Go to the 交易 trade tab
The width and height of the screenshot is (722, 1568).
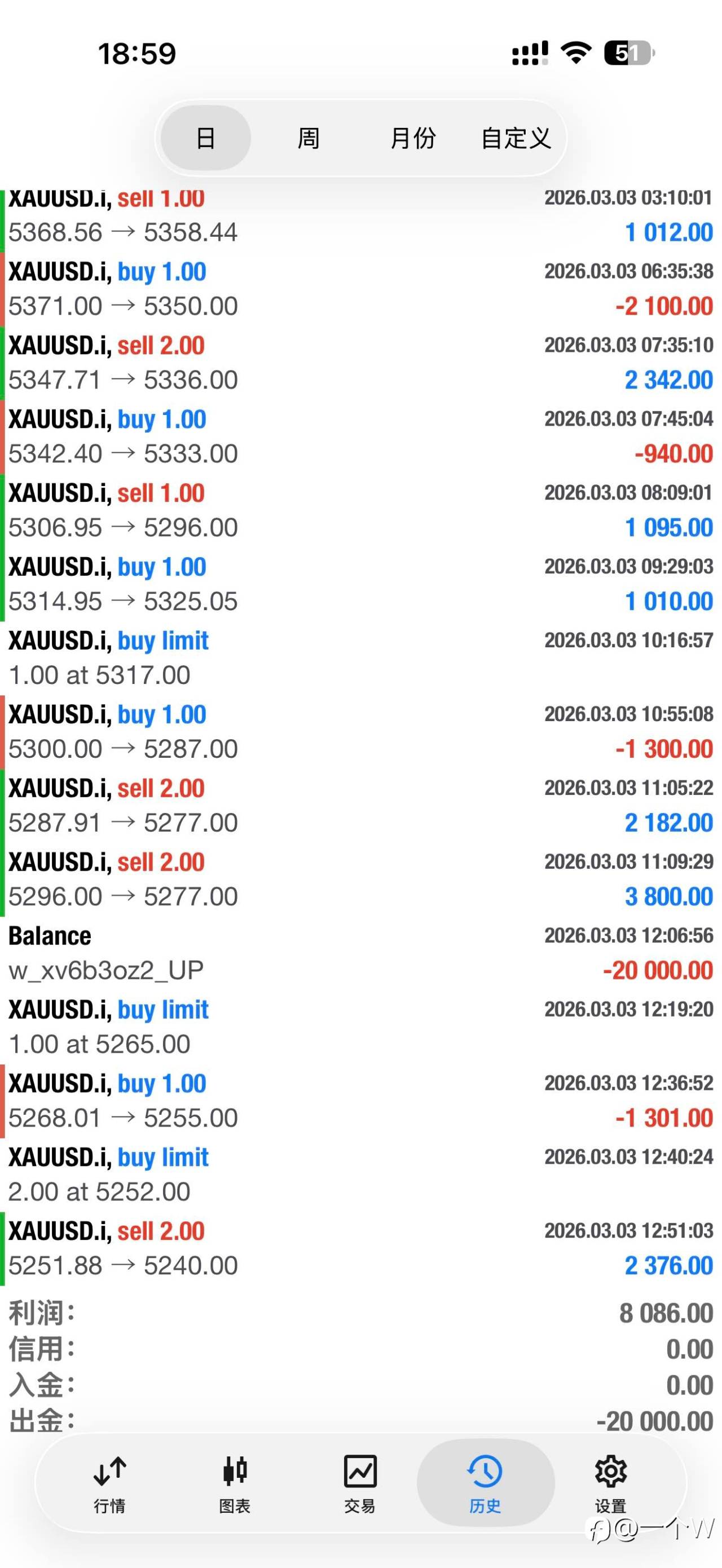[360, 1485]
